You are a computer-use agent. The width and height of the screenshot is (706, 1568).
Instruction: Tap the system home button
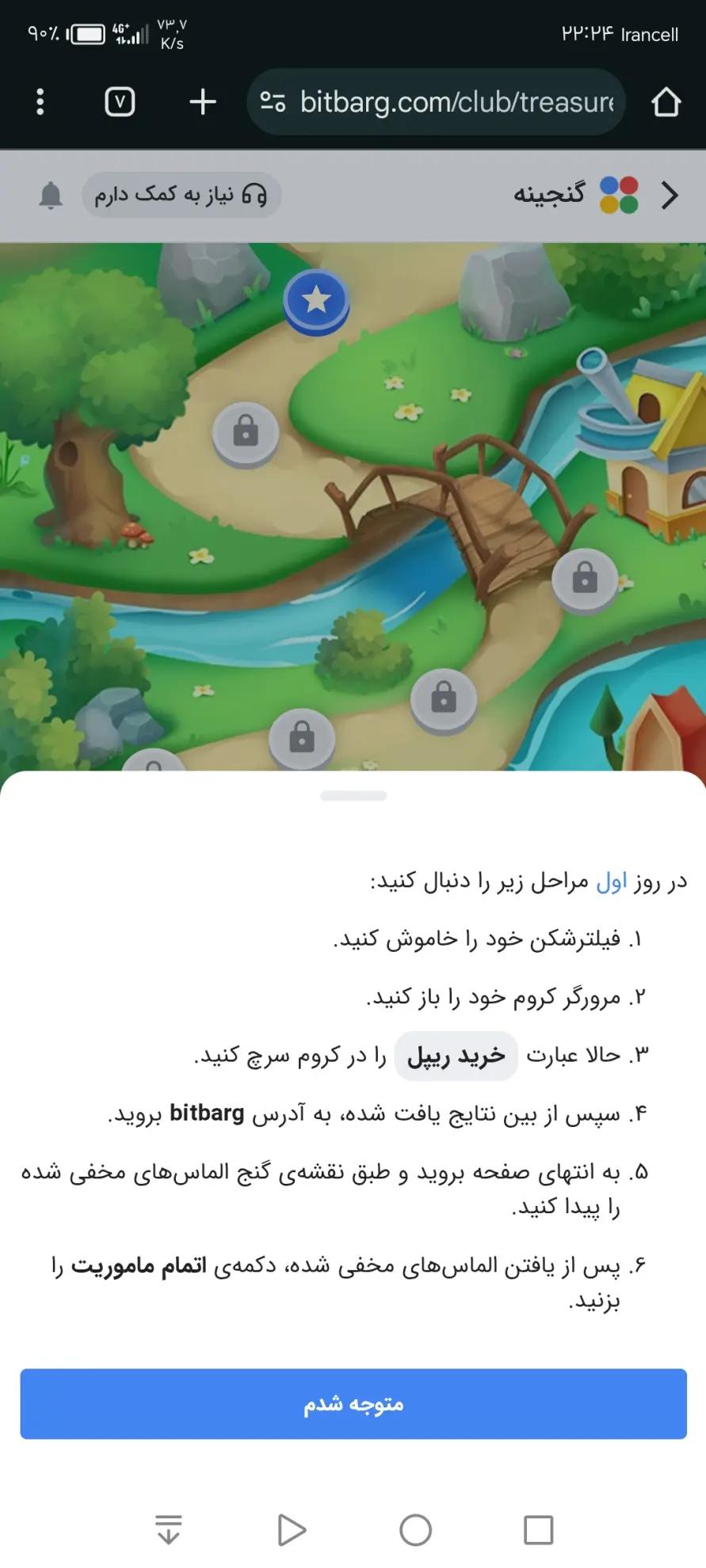point(415,1530)
